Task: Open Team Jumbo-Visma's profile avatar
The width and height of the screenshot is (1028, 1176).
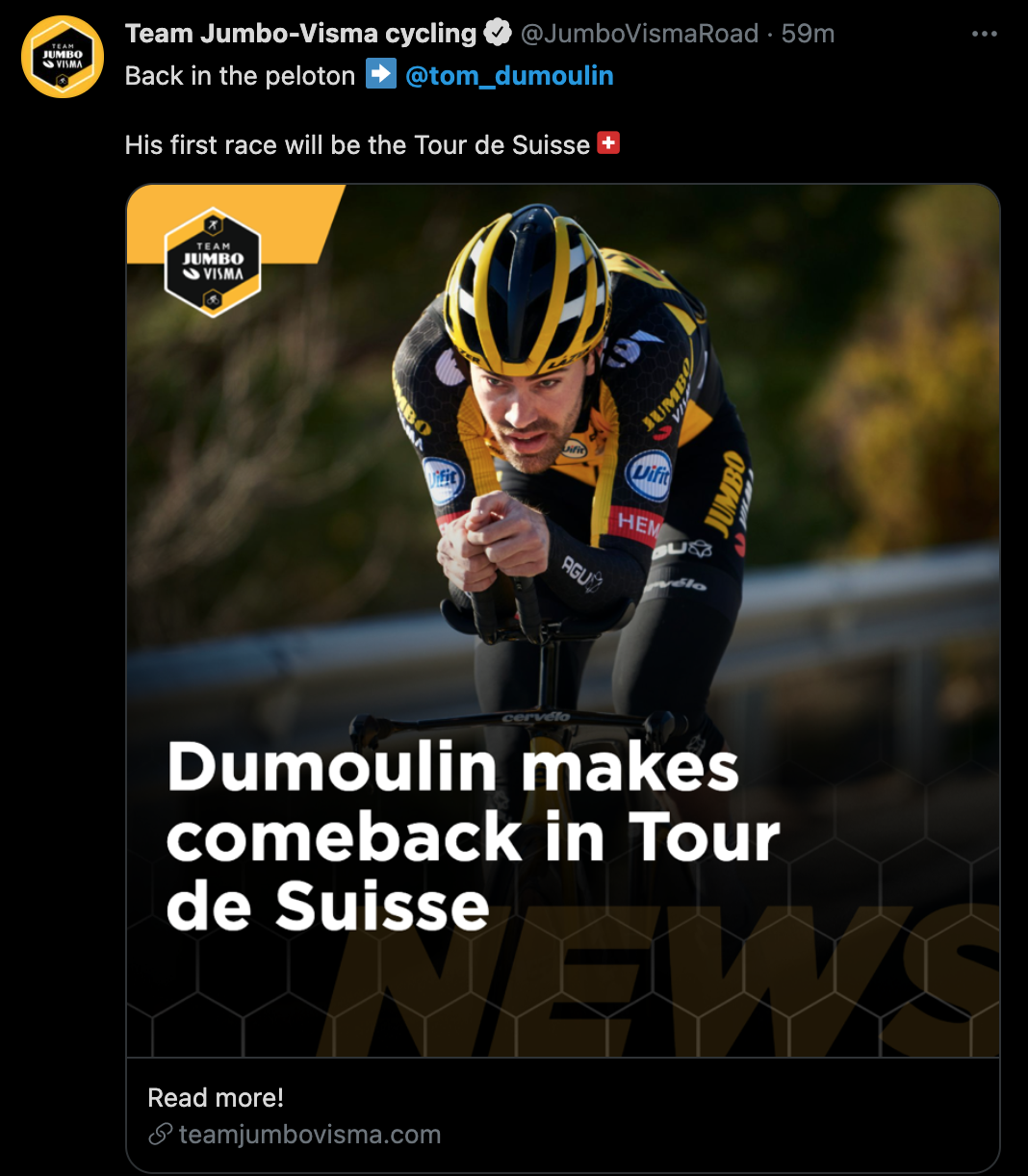Action: coord(63,57)
